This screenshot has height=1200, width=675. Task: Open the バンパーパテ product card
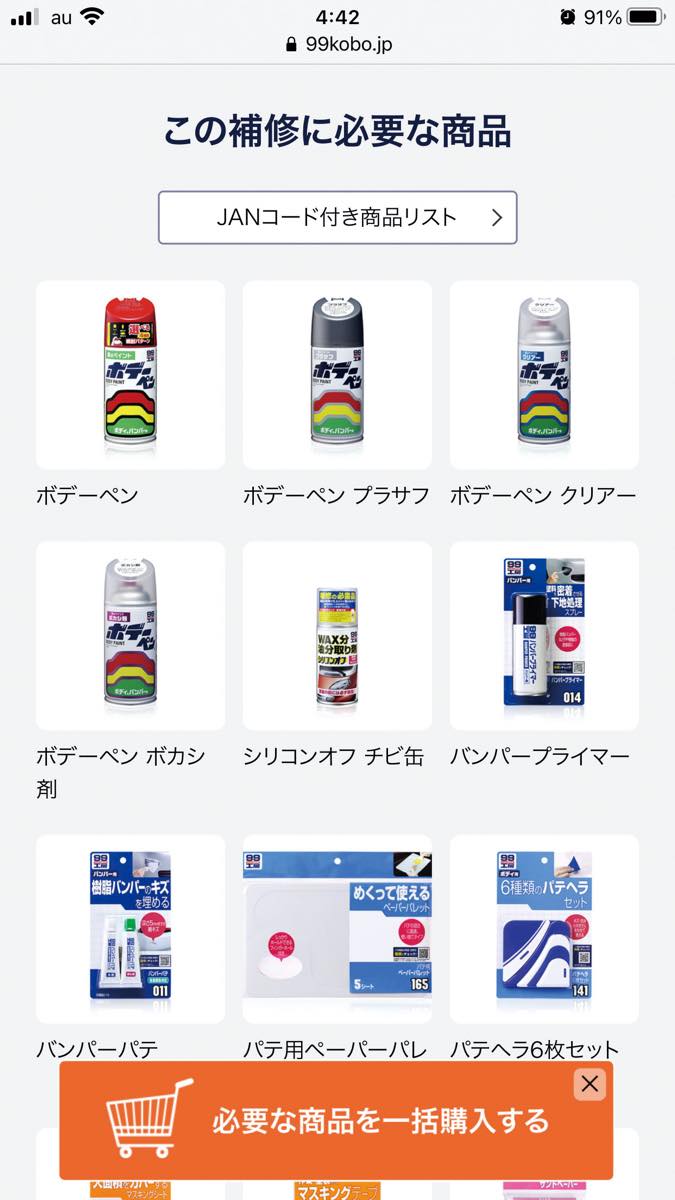(130, 929)
